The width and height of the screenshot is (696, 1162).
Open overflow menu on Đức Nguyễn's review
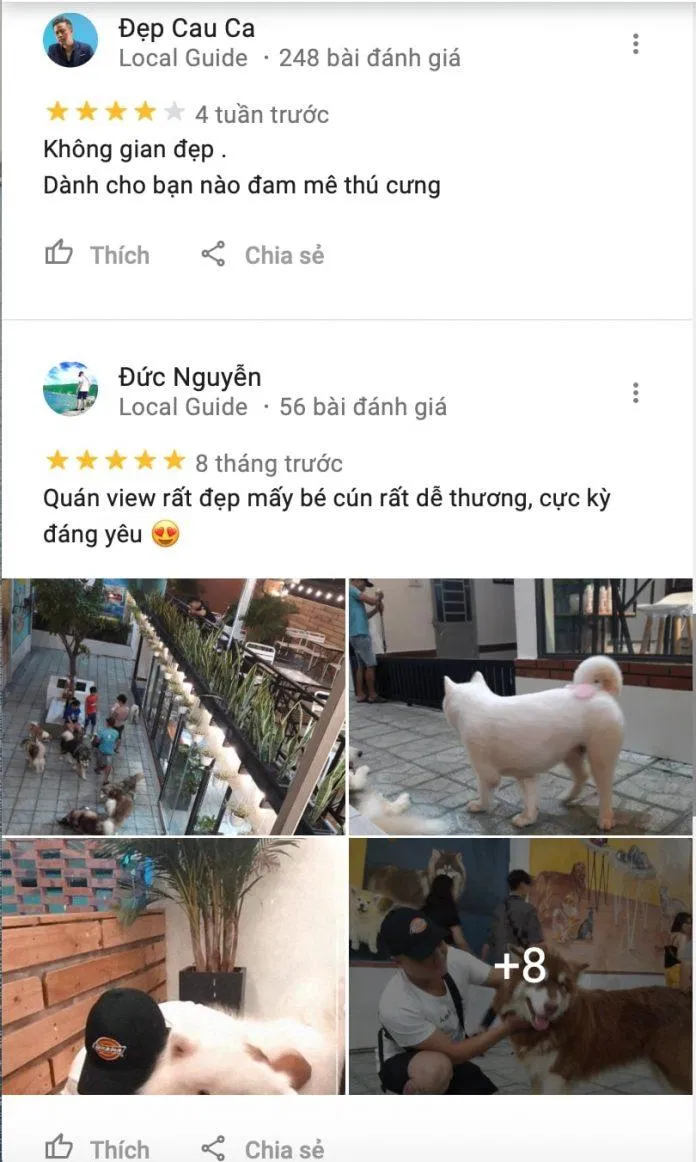pyautogui.click(x=635, y=393)
